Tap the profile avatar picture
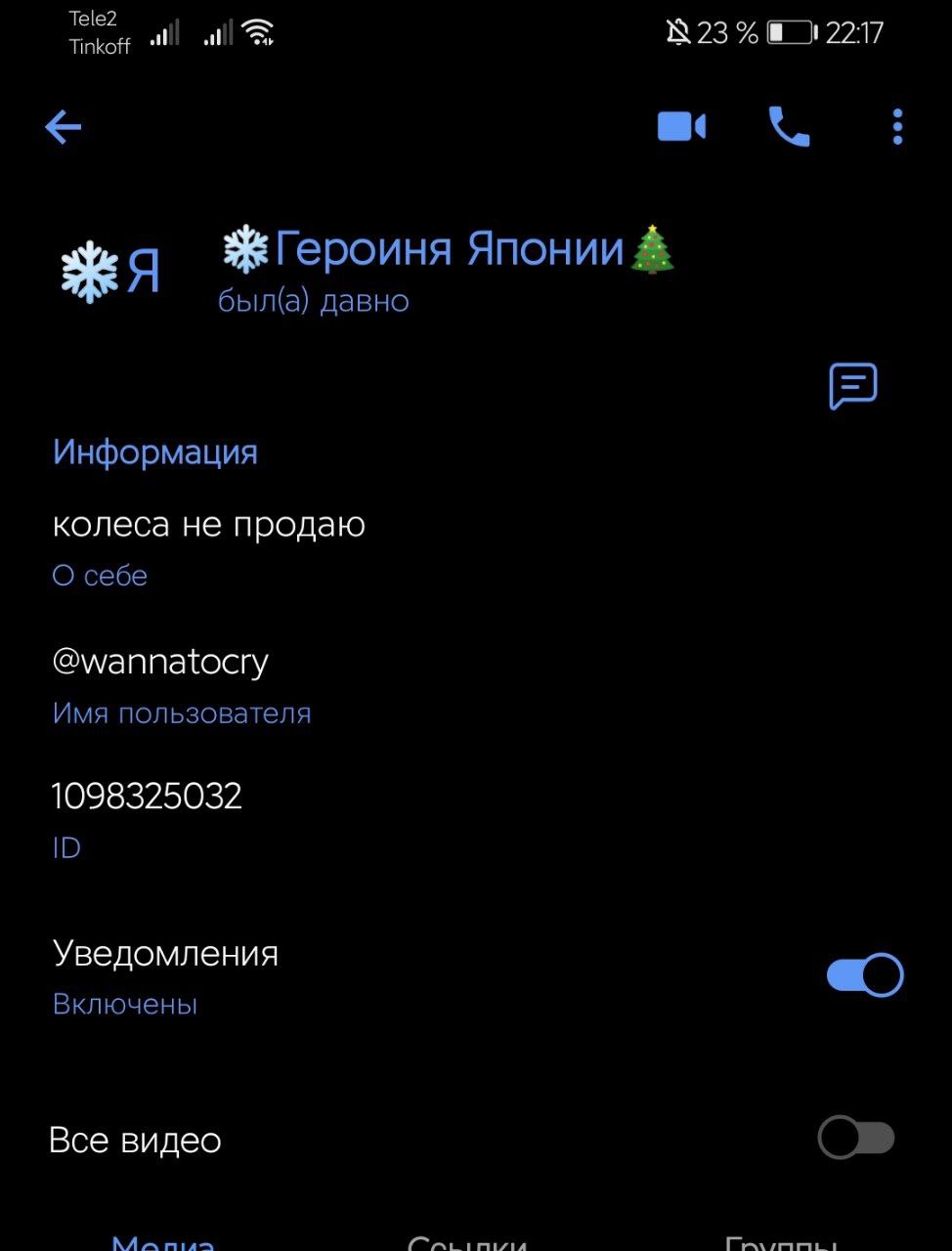Image resolution: width=952 pixels, height=1251 pixels. (109, 272)
